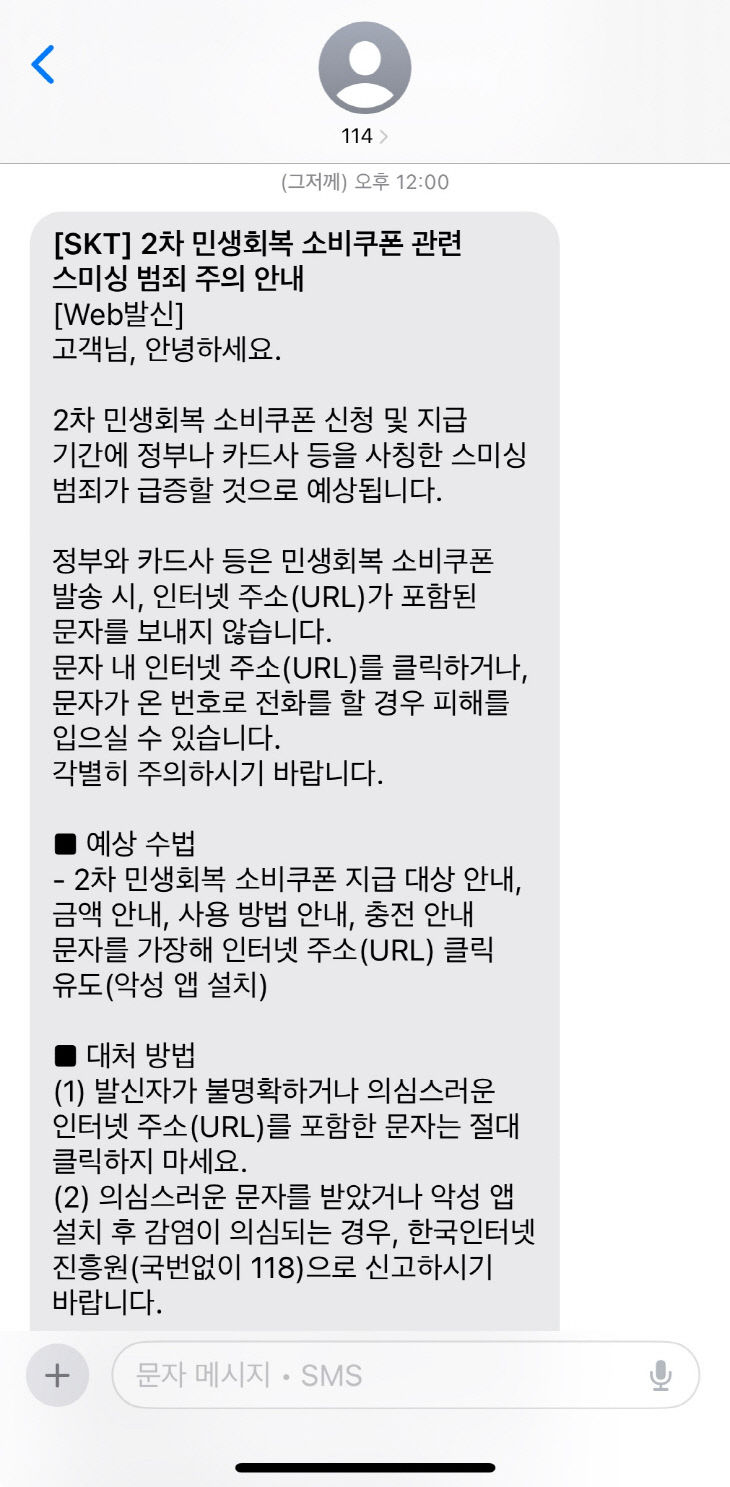Focus the SMS text message field
Viewport: 730px width, 1487px height.
coord(380,1376)
